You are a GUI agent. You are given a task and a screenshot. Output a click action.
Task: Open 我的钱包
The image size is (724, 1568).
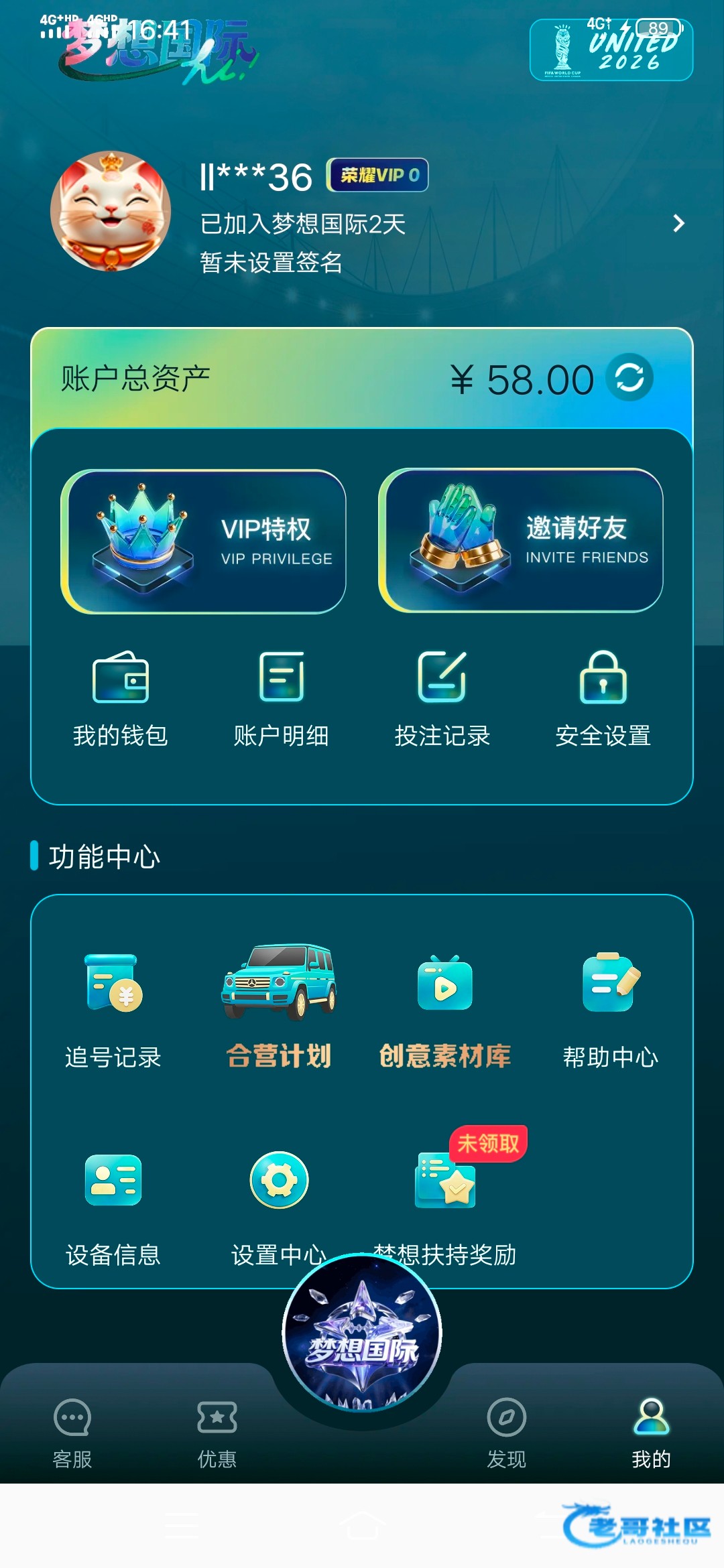[121, 698]
